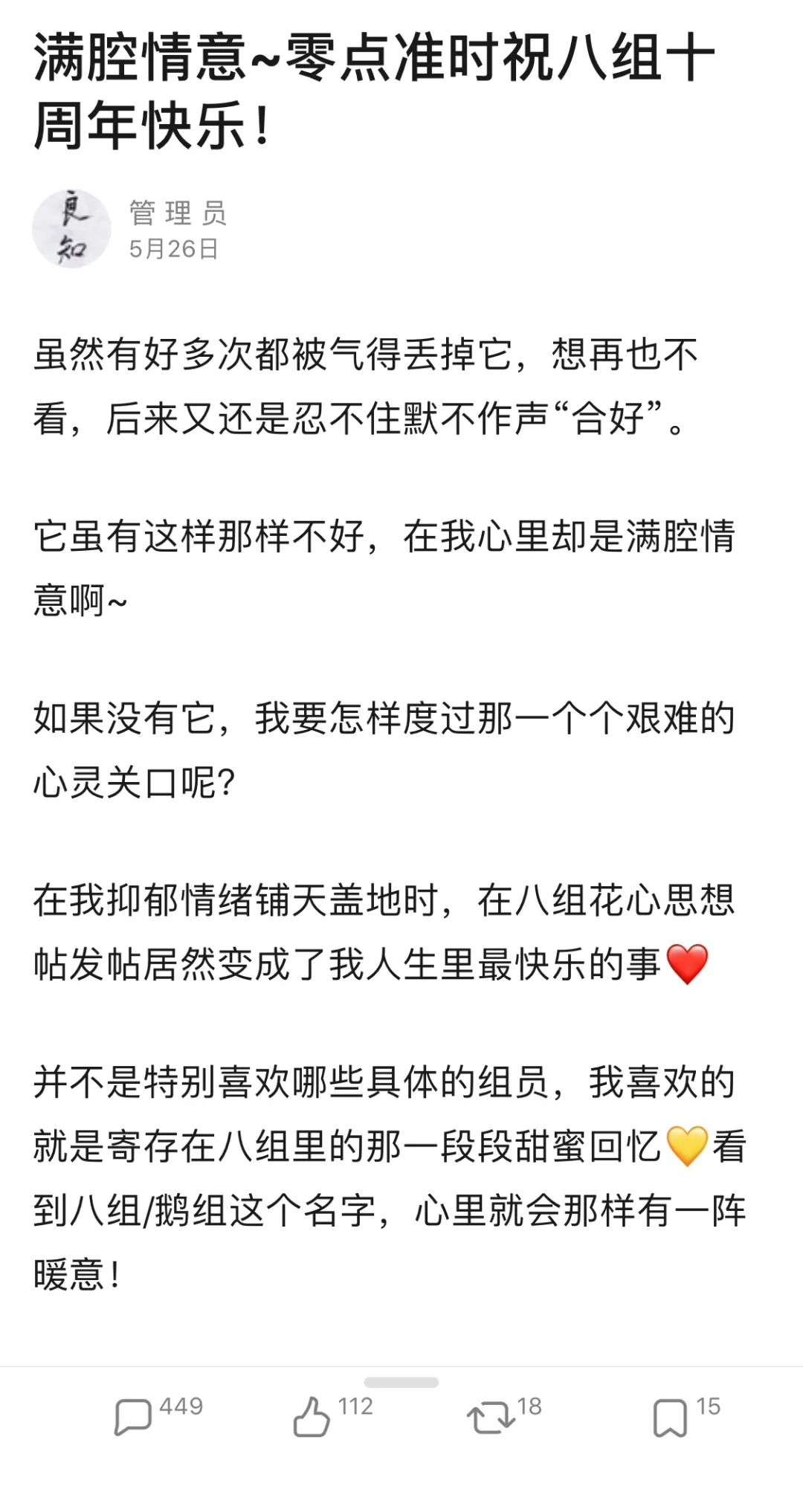Open the author's avatar profile
803x1512 pixels.
click(x=71, y=229)
